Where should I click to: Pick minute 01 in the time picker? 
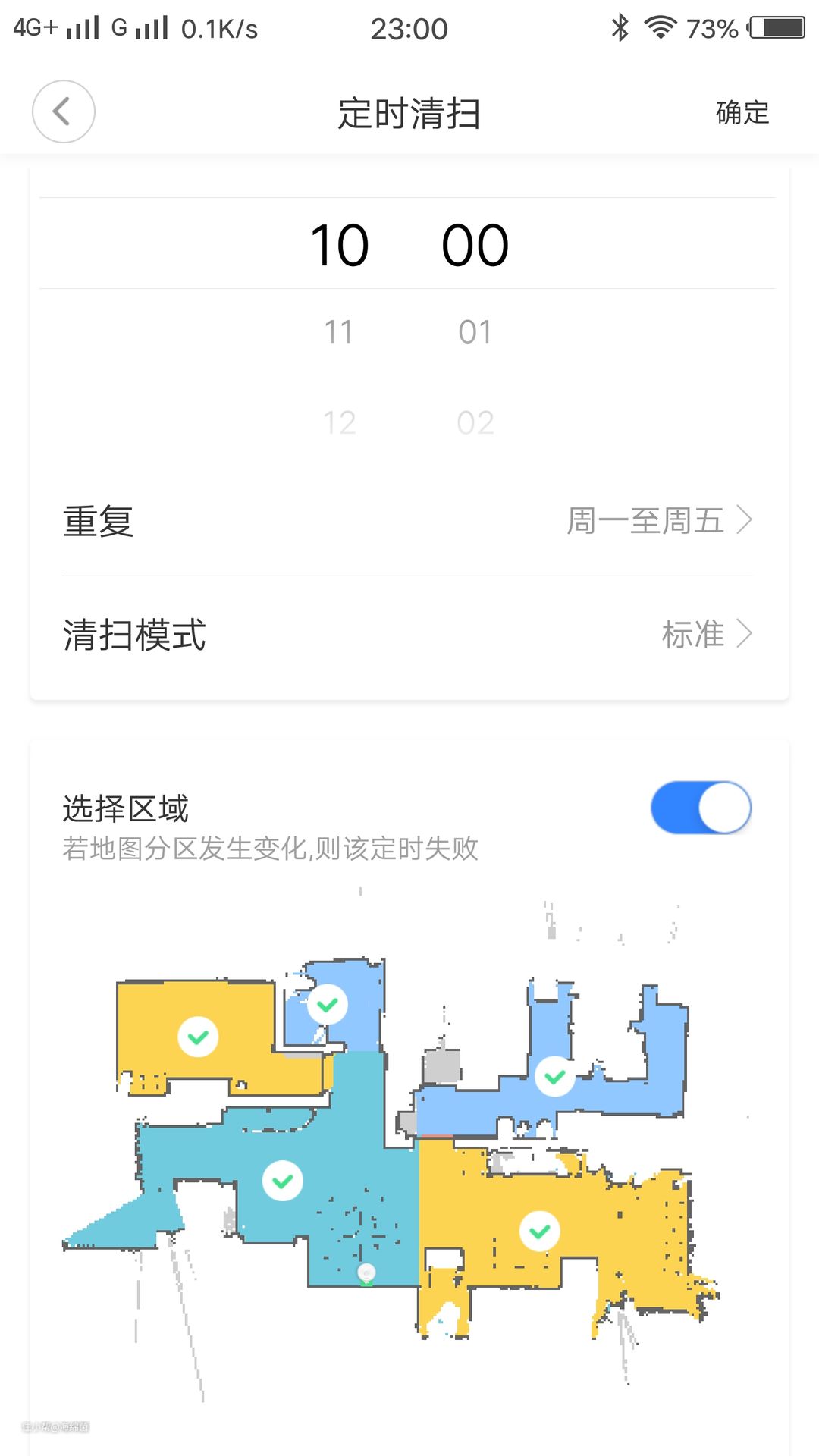(475, 332)
